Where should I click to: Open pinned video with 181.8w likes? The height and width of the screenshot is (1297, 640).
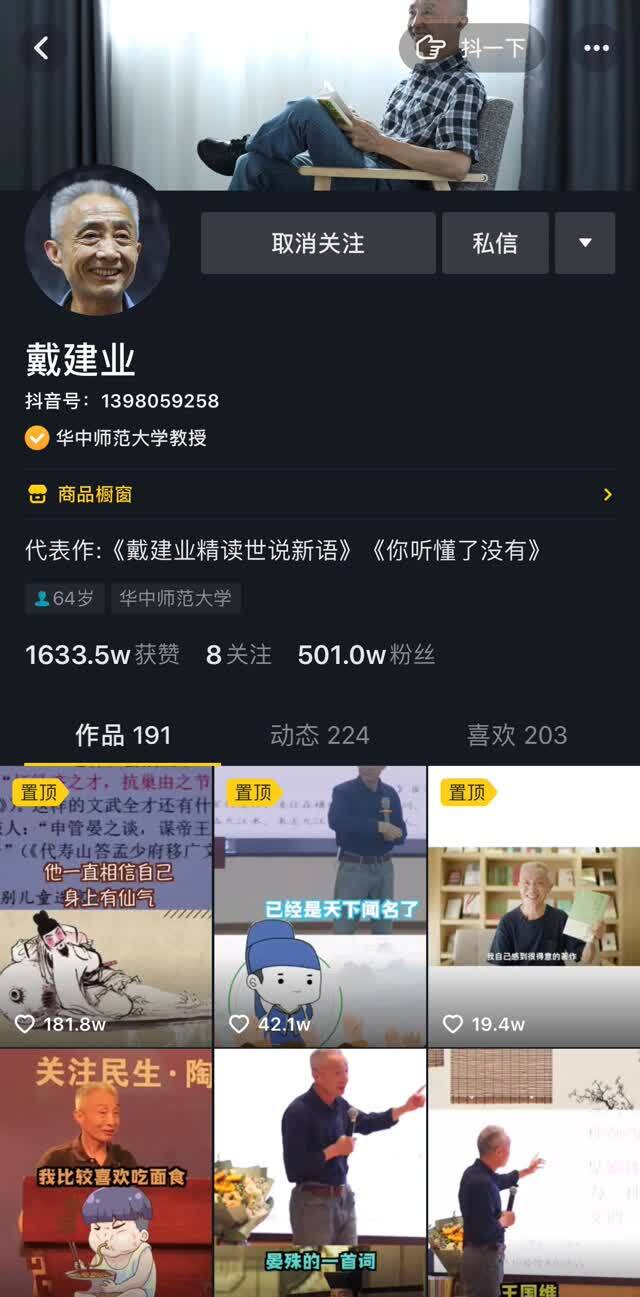click(x=106, y=906)
